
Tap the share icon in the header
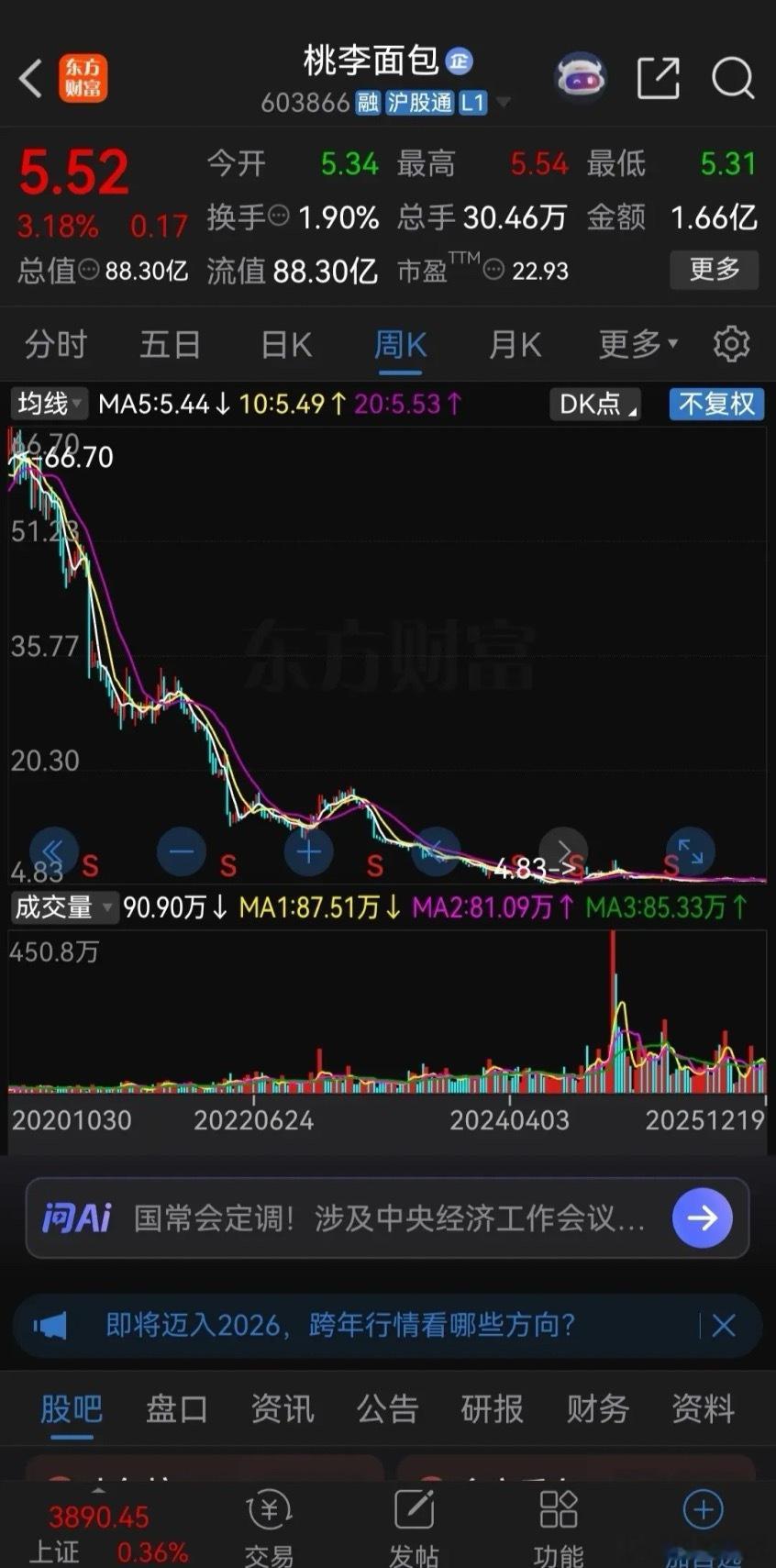[657, 78]
